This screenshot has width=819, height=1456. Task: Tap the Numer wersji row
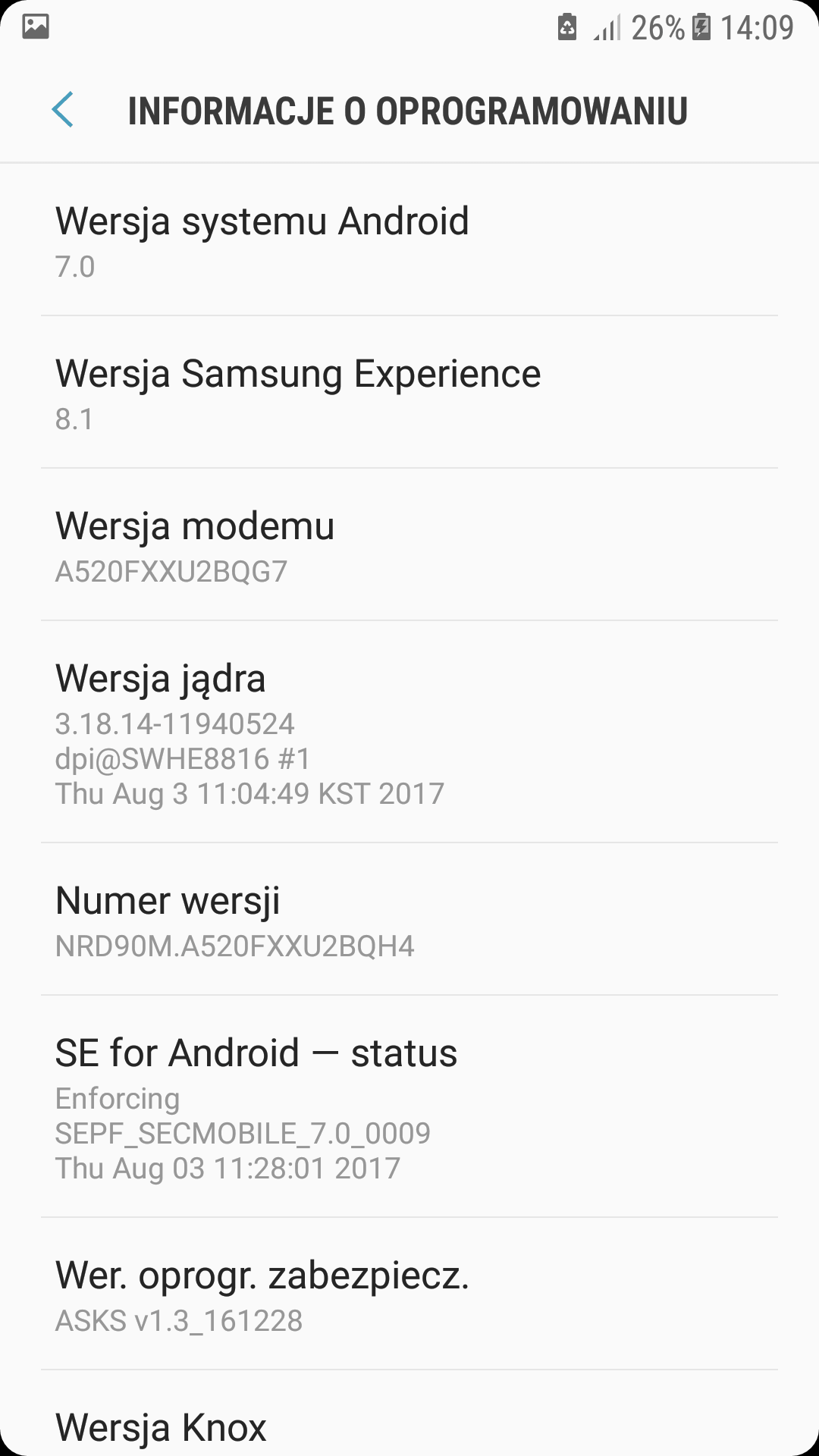point(409,919)
